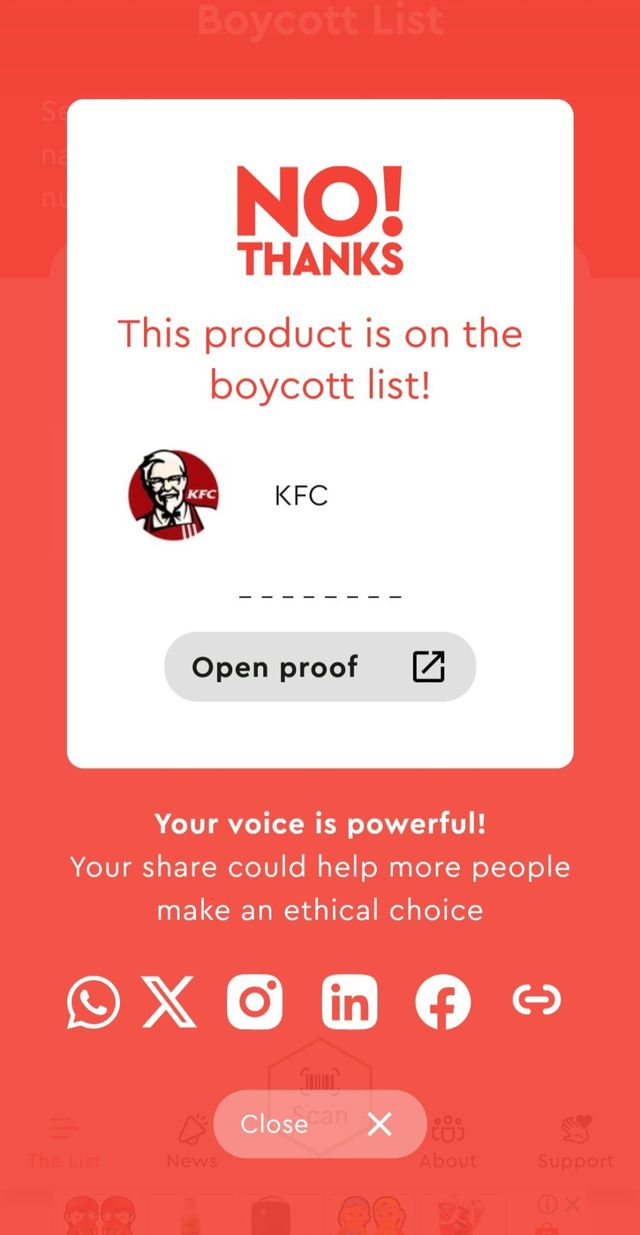
Task: Copy the share link
Action: (x=536, y=1000)
